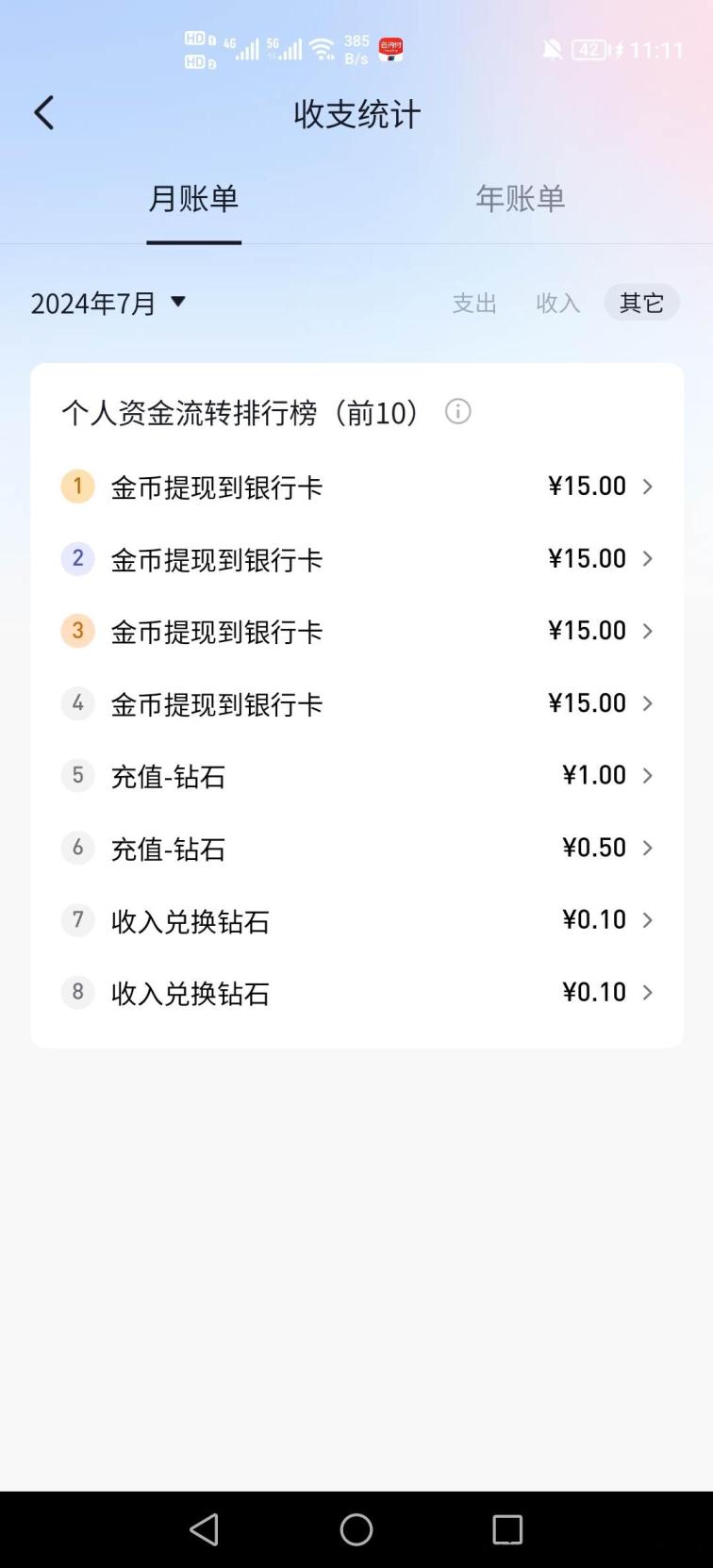
Task: Select the 月账单 tab
Action: pos(193,198)
